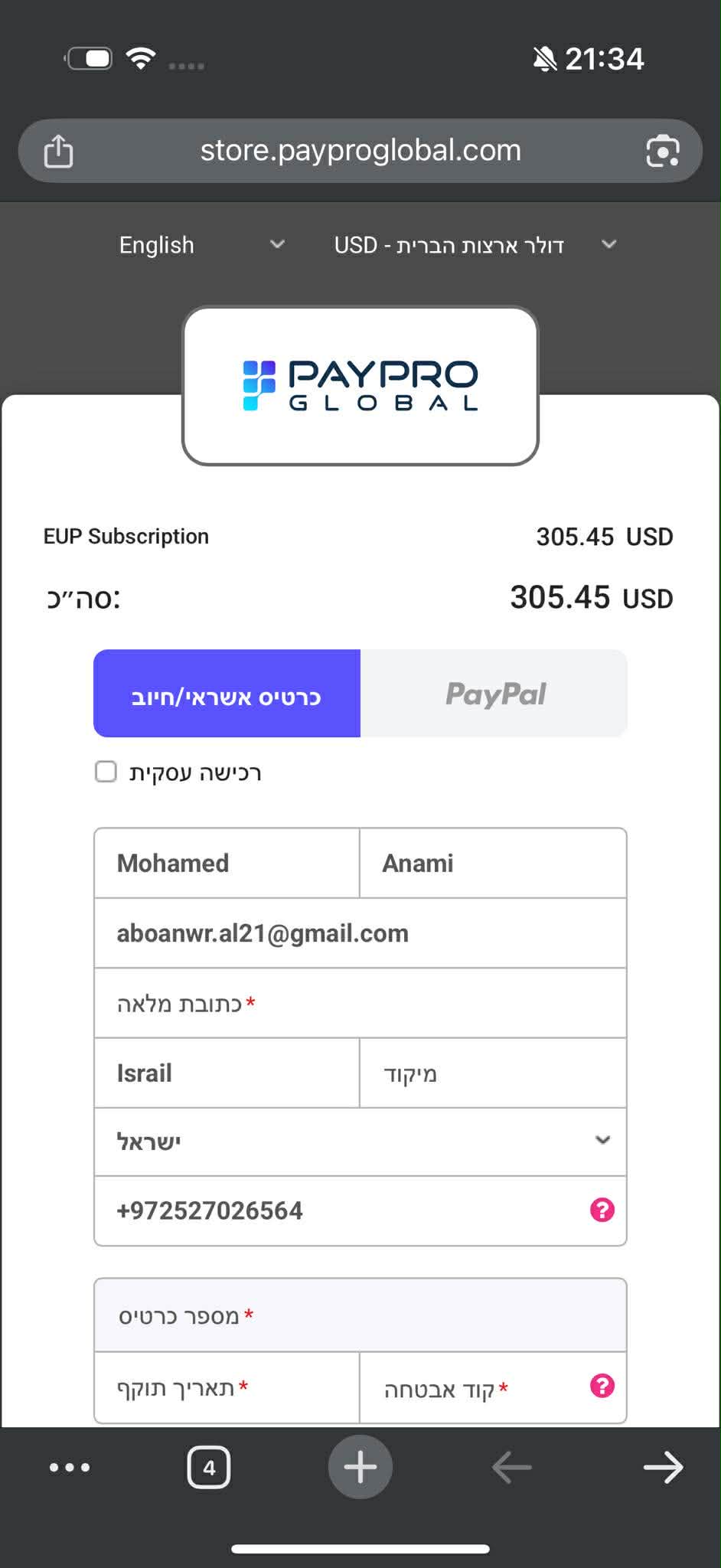Open the browser tabs switcher showing 4
This screenshot has height=1568, width=721.
(x=209, y=1468)
